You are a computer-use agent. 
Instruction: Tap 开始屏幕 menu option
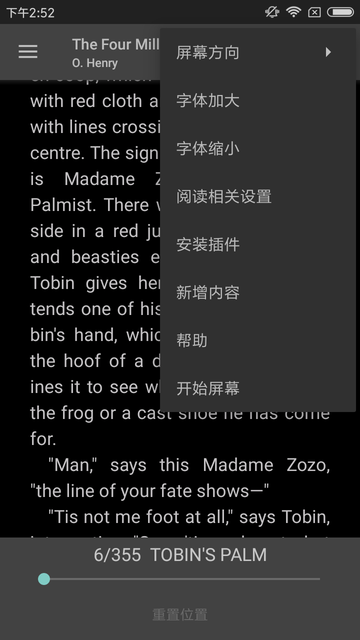(x=258, y=388)
